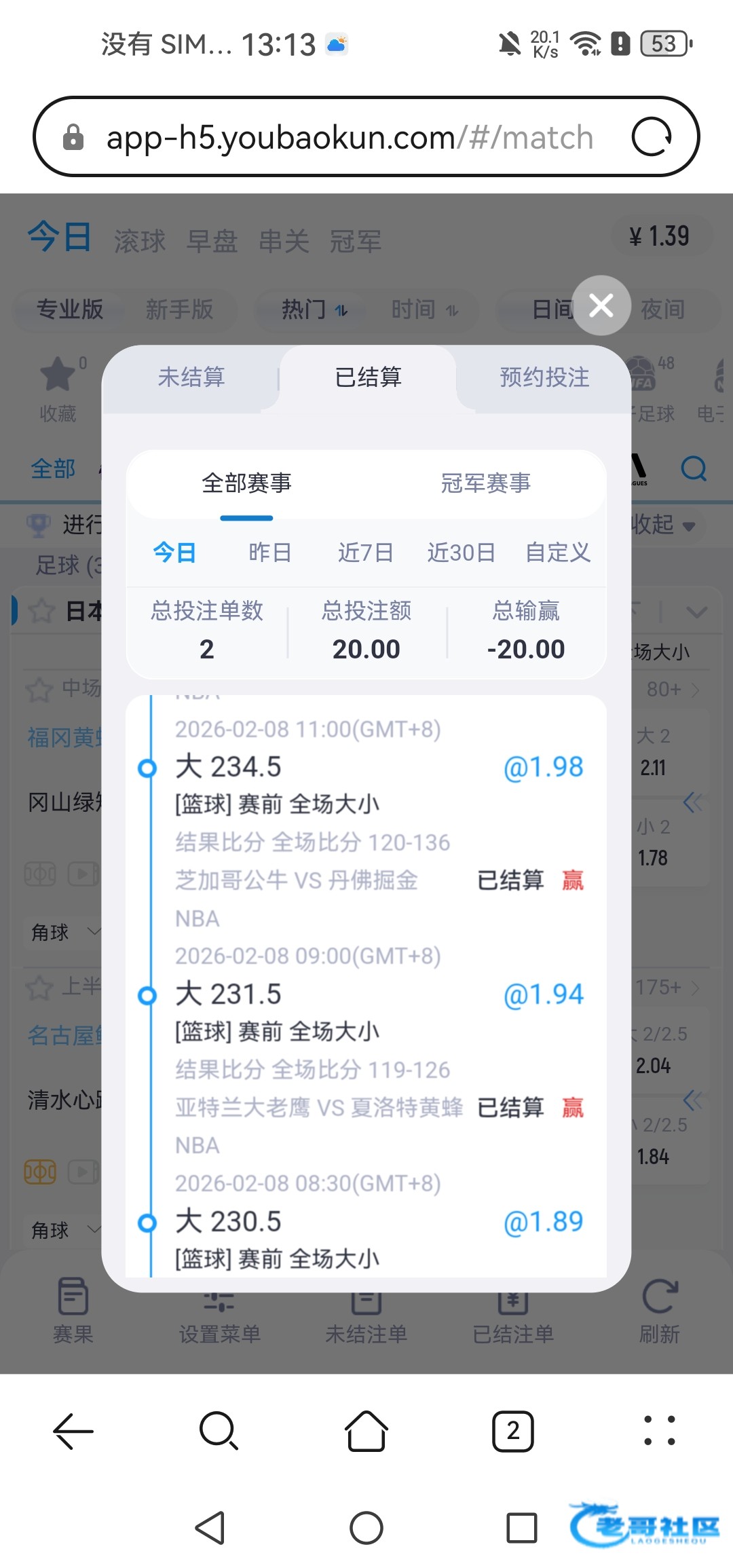Select the 今日 date filter
Image resolution: width=733 pixels, height=1568 pixels.
174,553
